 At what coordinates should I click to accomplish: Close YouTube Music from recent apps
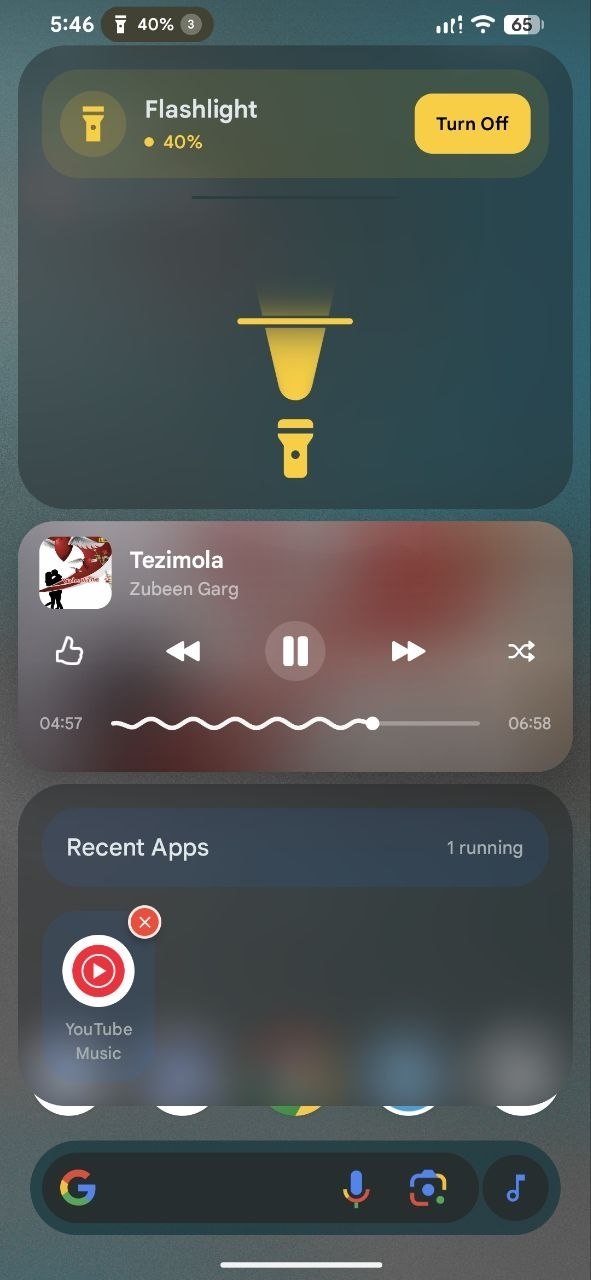tap(145, 922)
